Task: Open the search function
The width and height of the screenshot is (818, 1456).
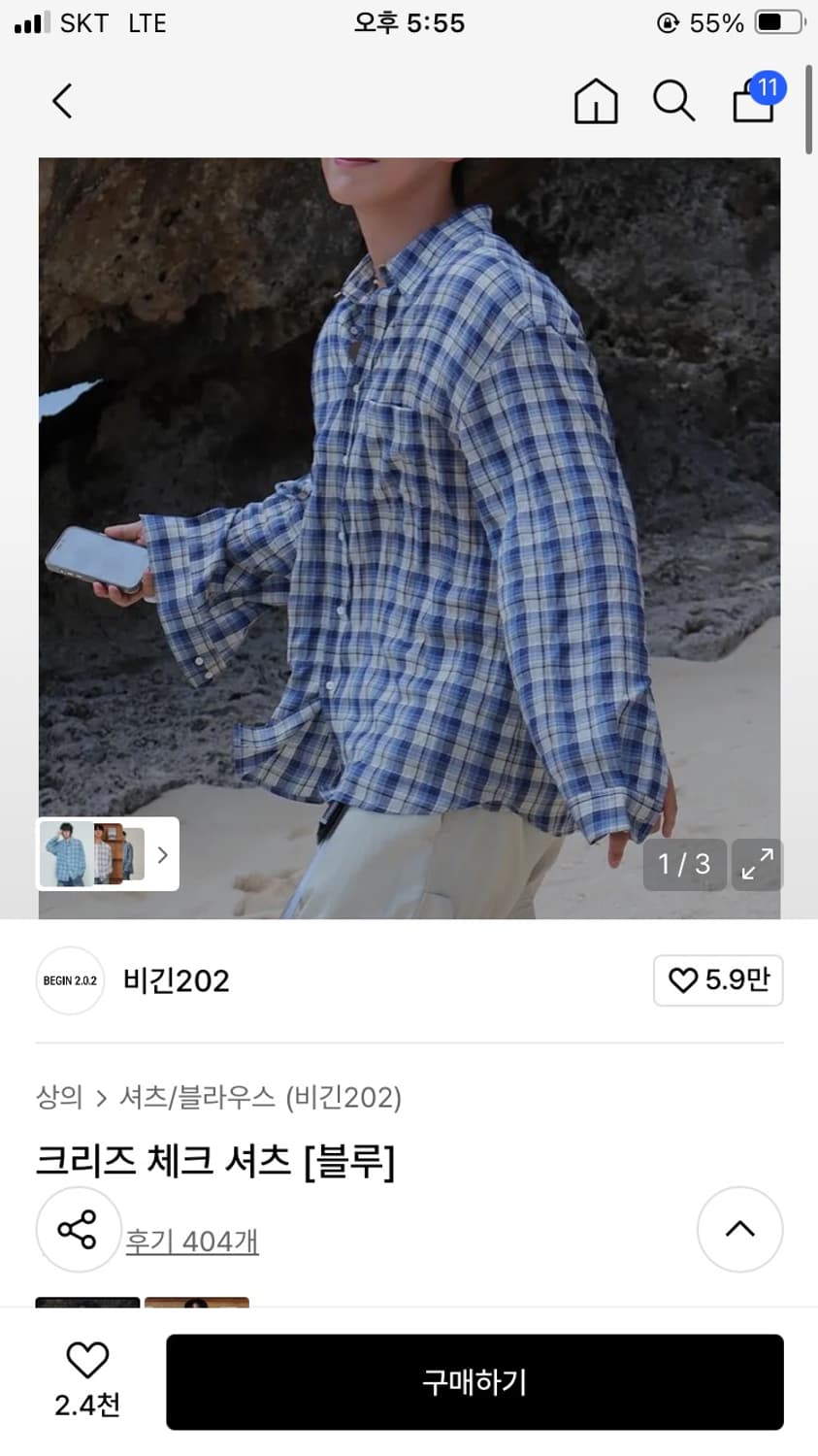Action: [673, 101]
